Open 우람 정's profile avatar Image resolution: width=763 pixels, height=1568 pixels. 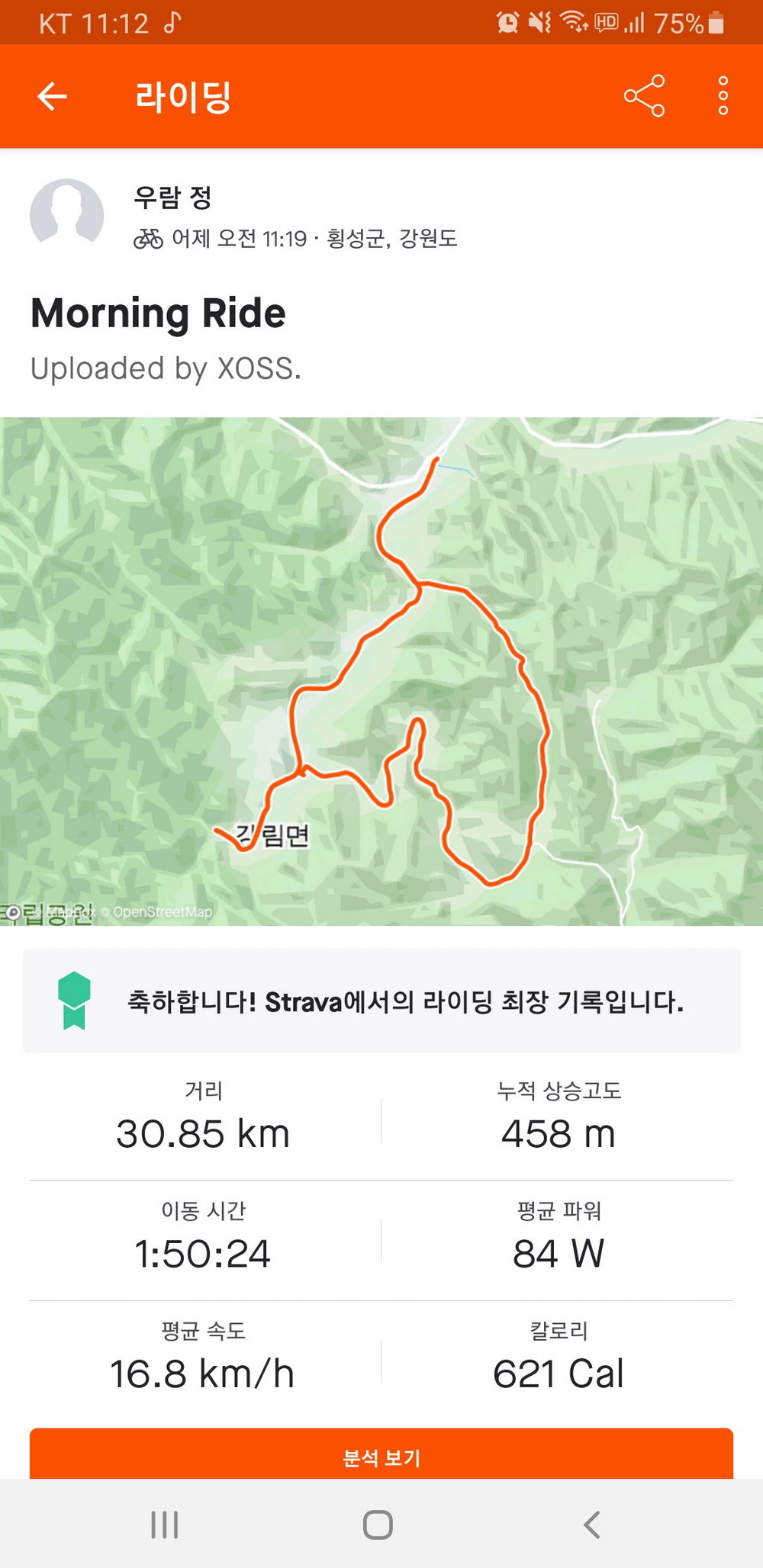coord(67,215)
